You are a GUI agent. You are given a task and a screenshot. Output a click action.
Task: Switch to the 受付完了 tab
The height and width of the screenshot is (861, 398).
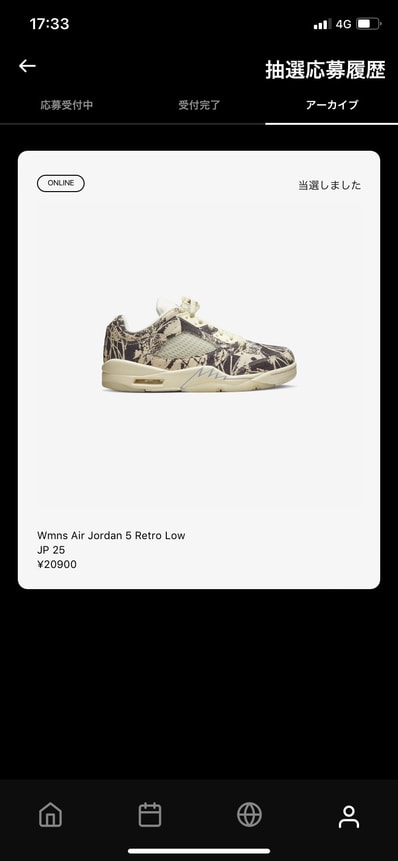point(199,105)
